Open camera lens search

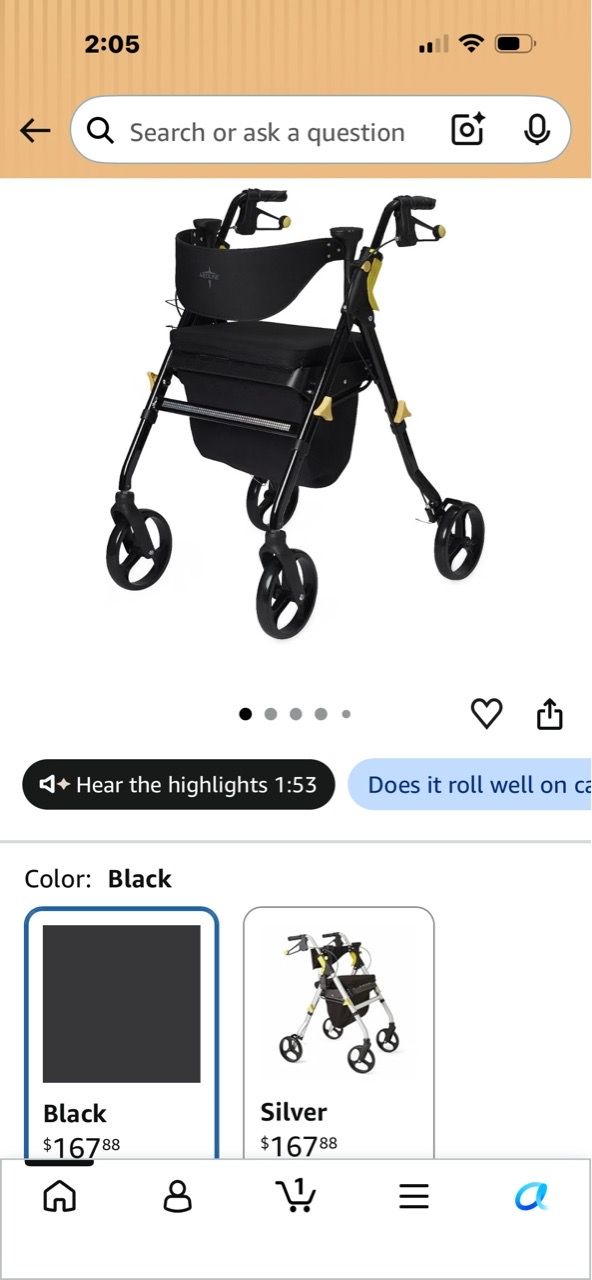coord(468,130)
